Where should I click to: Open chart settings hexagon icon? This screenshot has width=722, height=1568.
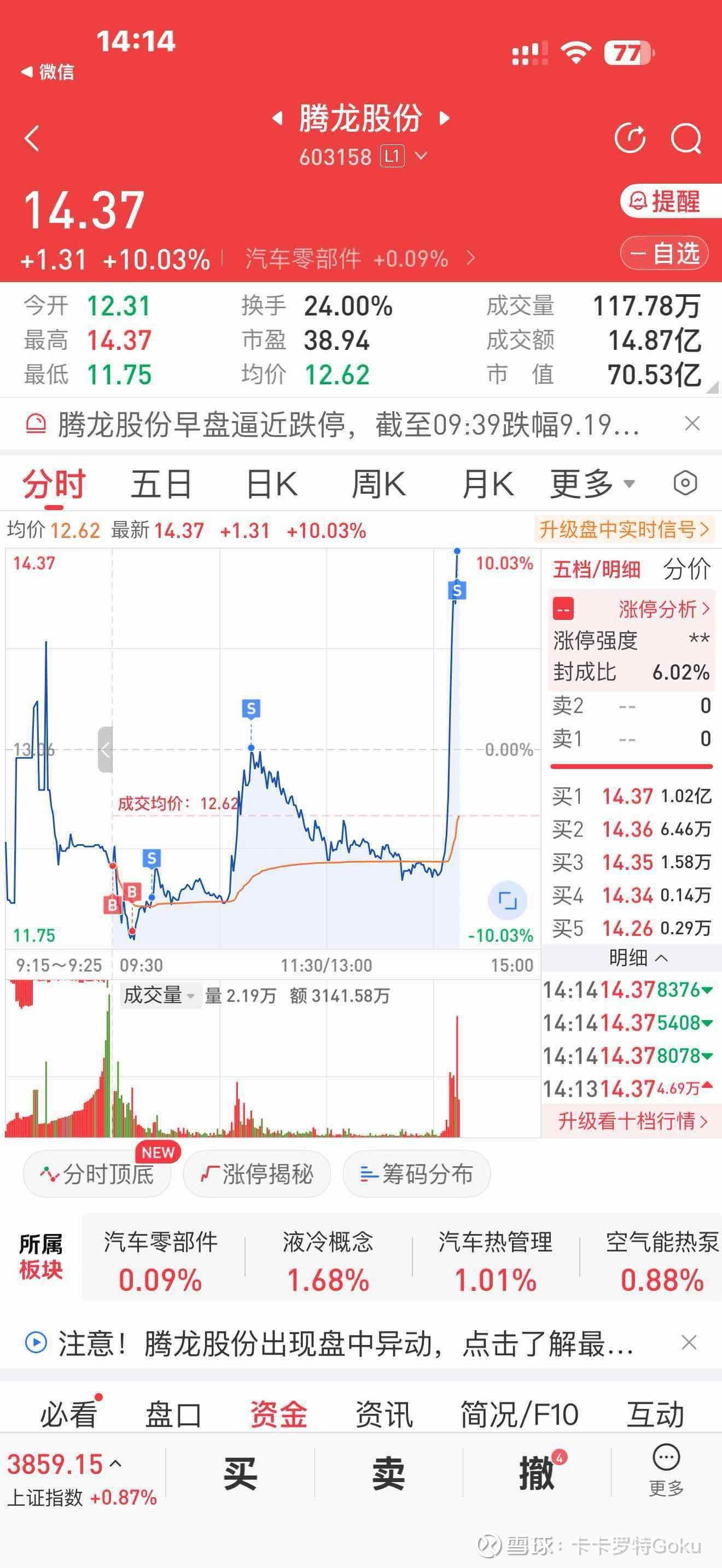point(685,483)
